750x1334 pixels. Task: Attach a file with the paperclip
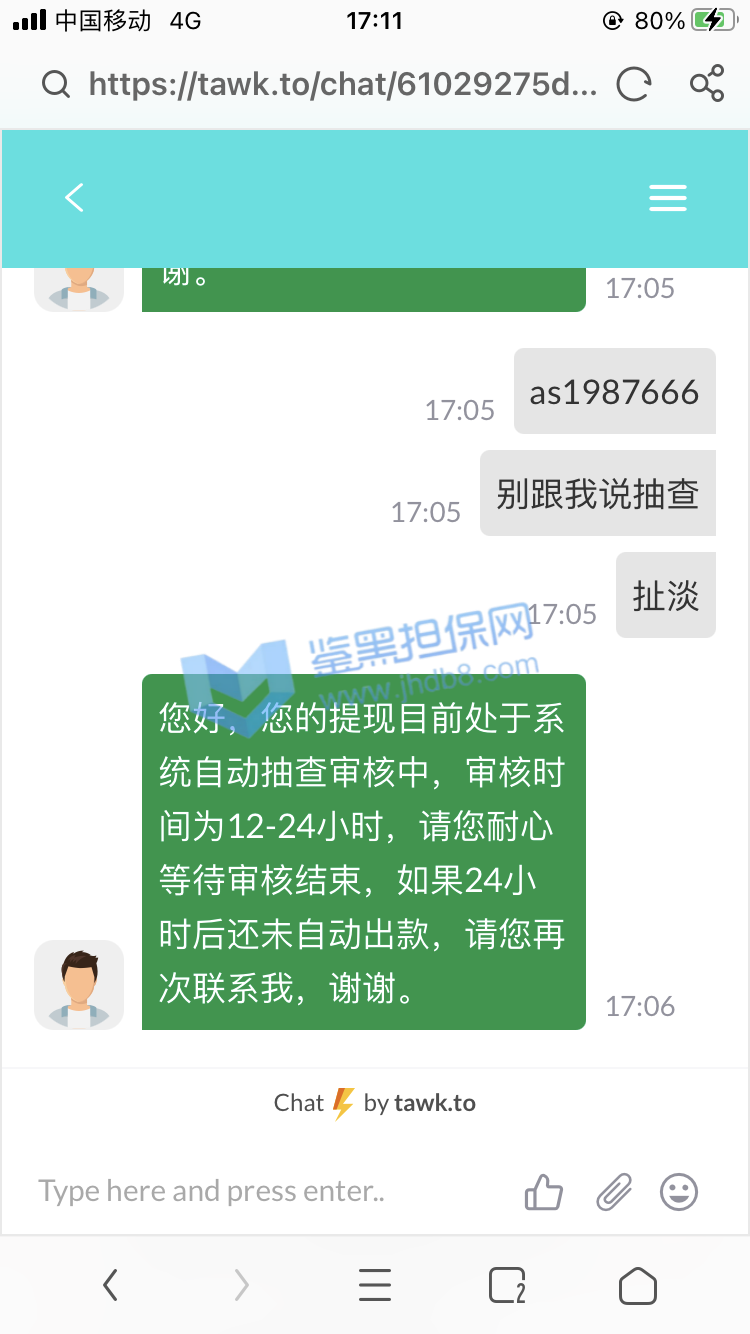(613, 1191)
